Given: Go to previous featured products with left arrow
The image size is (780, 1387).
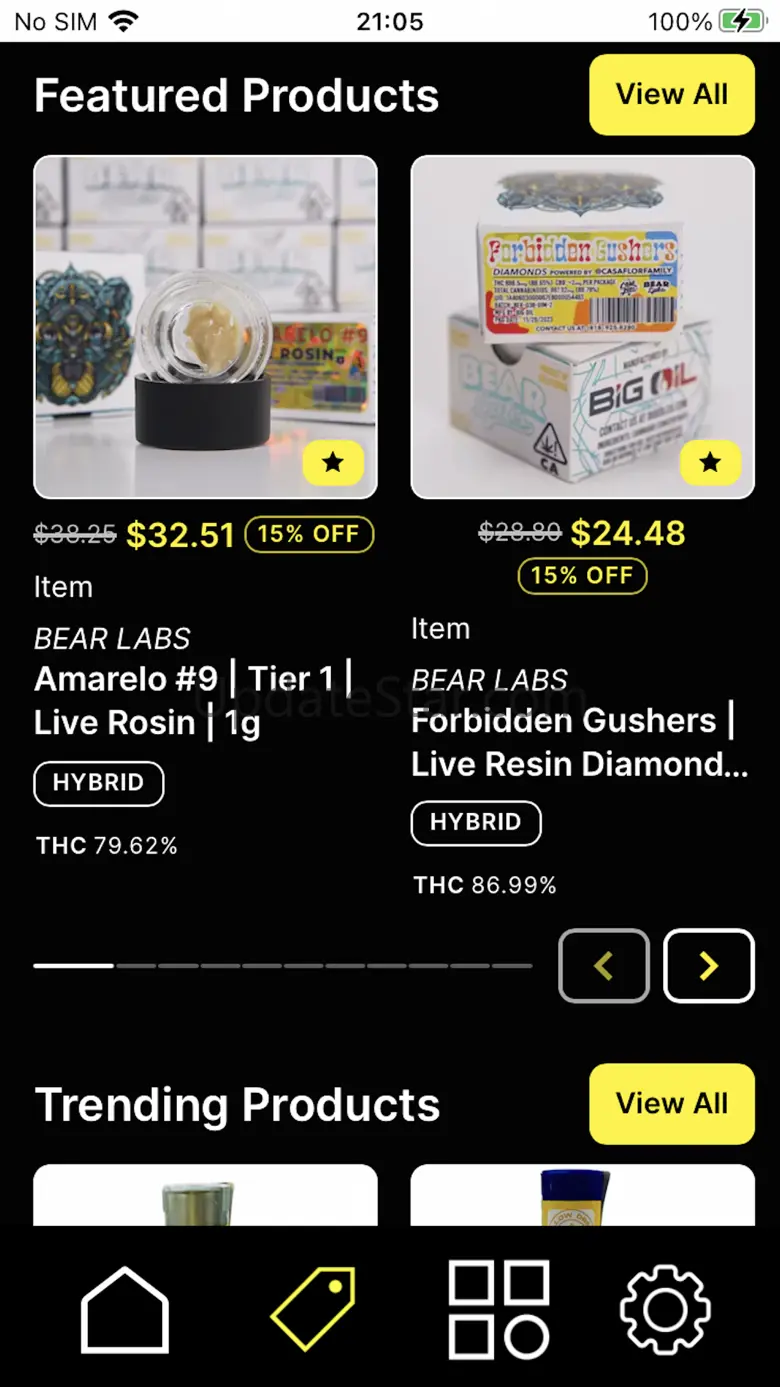Looking at the screenshot, I should tap(603, 966).
